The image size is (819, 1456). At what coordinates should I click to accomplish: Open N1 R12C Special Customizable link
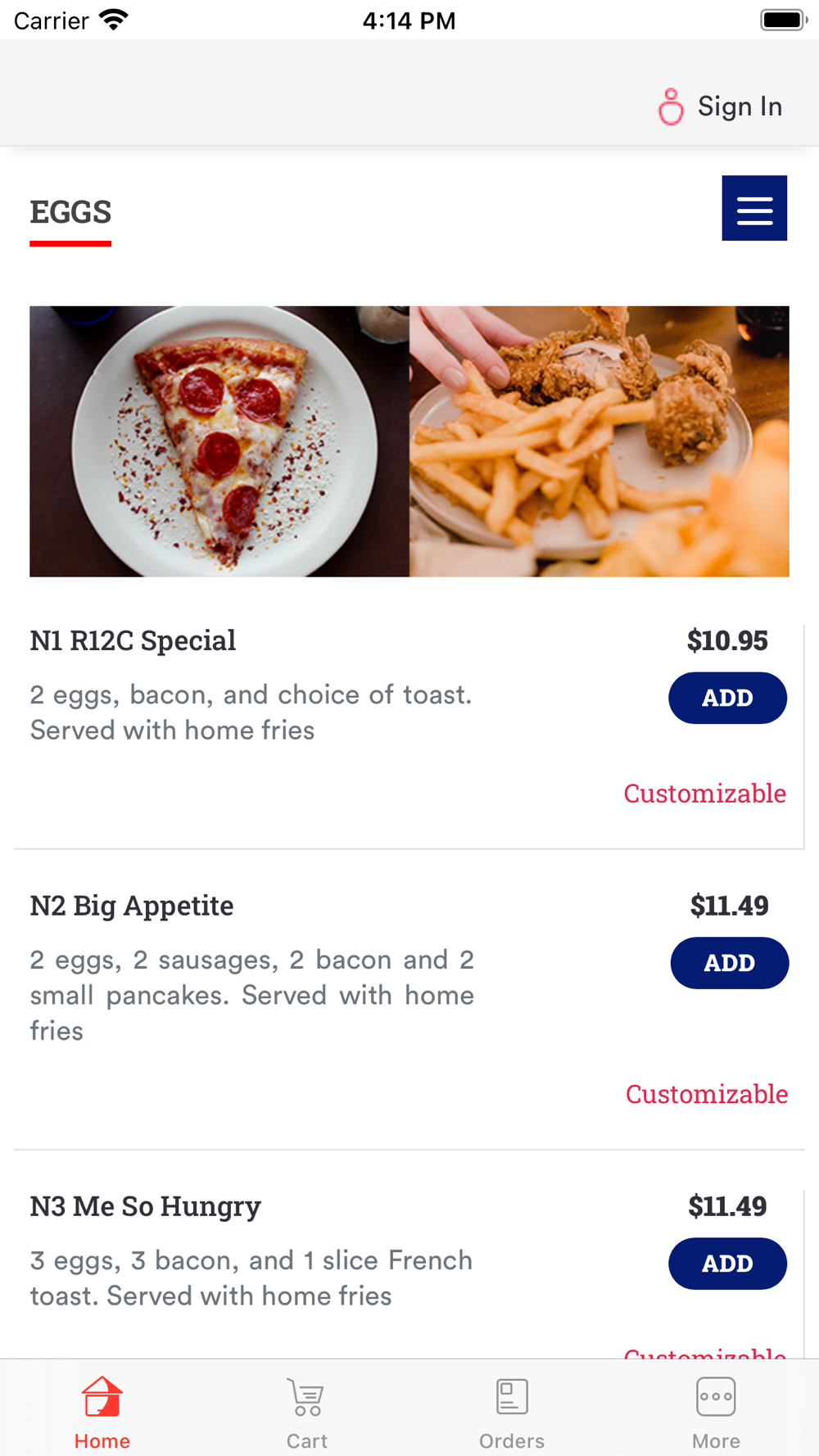point(704,794)
